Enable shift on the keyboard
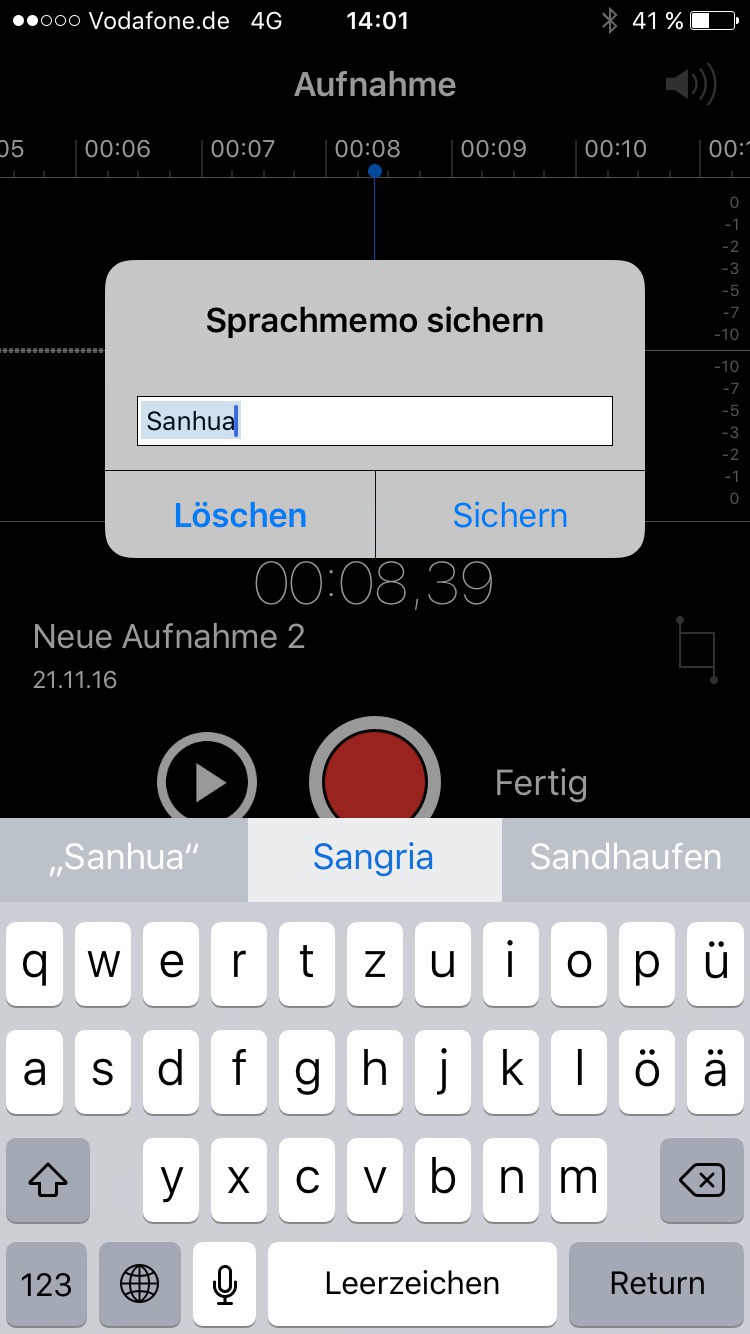Viewport: 750px width, 1334px height. (x=48, y=1180)
